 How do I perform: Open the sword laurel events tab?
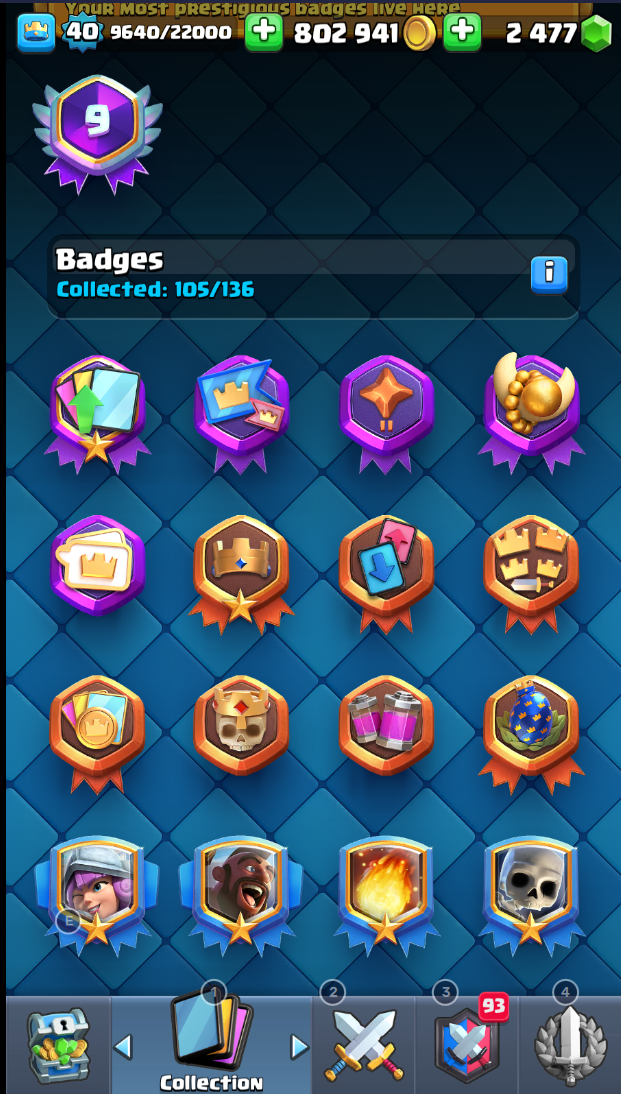570,1044
